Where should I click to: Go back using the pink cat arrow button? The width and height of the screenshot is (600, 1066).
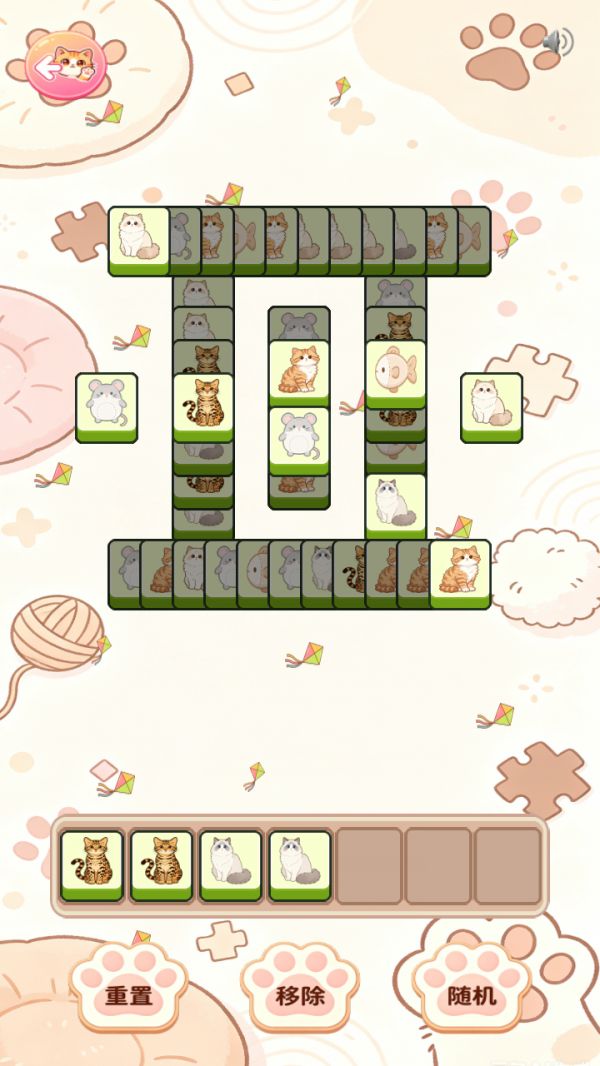(x=66, y=65)
